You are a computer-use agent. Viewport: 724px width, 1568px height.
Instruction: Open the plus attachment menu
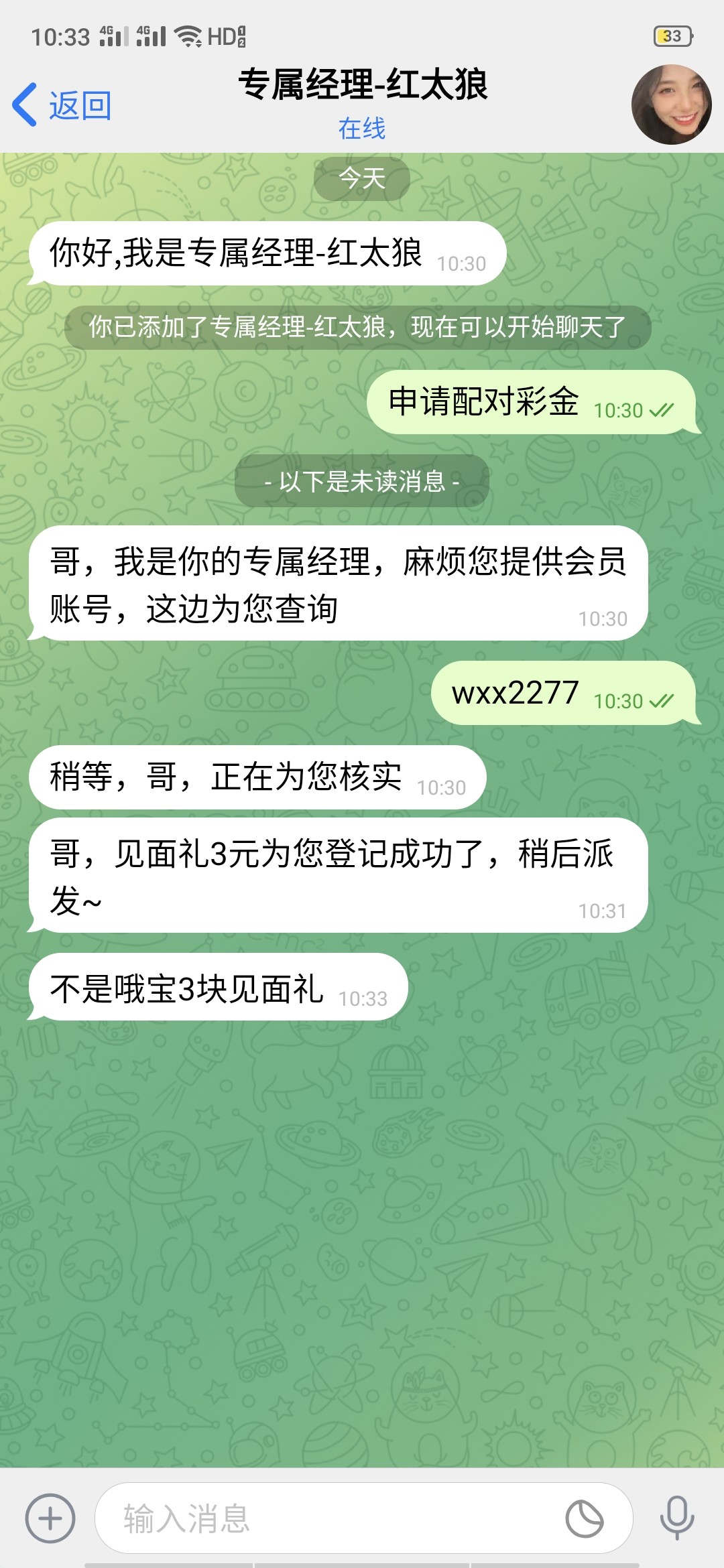50,1518
